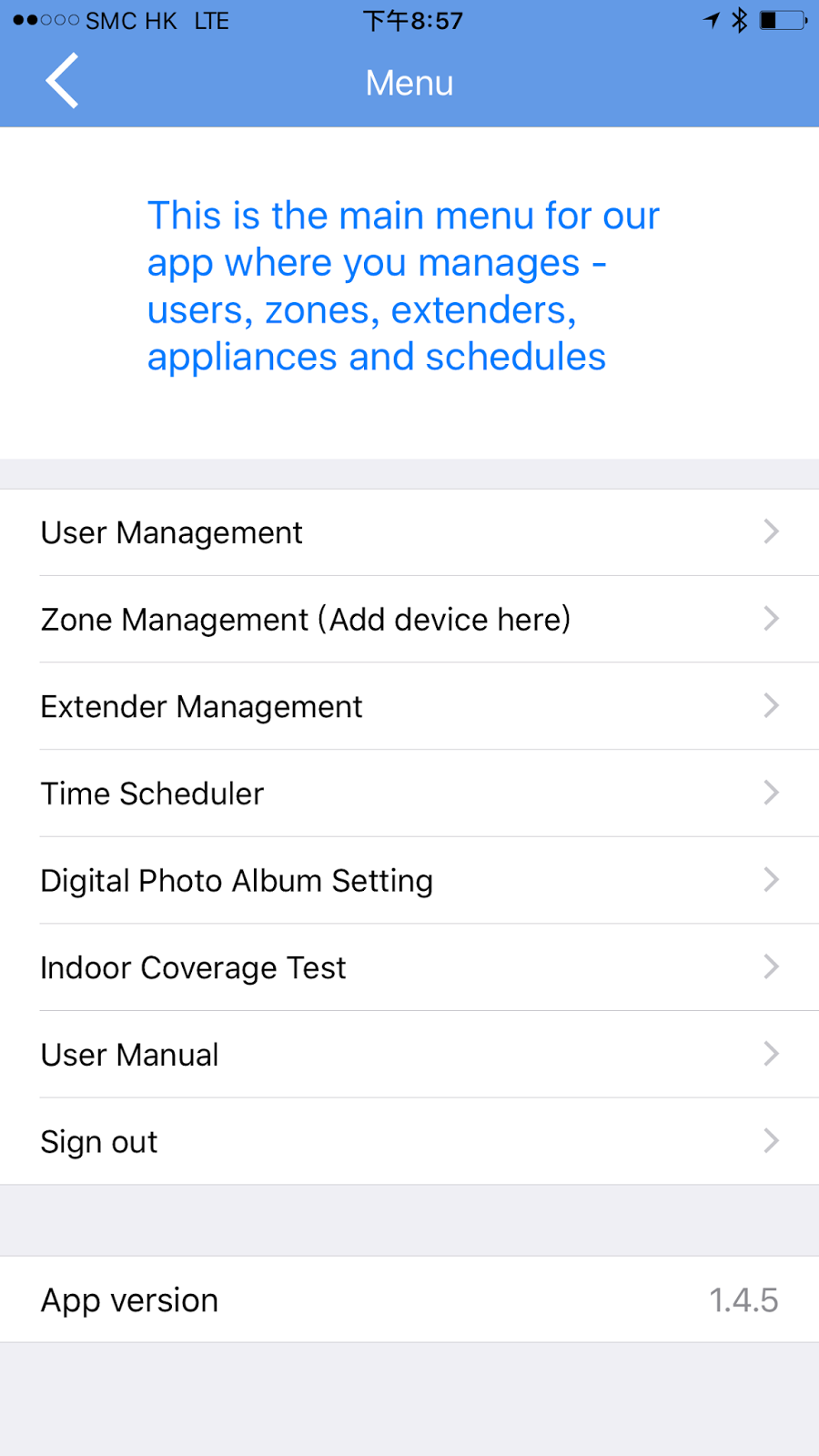Start the Indoor Coverage Test
Screen dimensions: 819x1456
pos(409,967)
